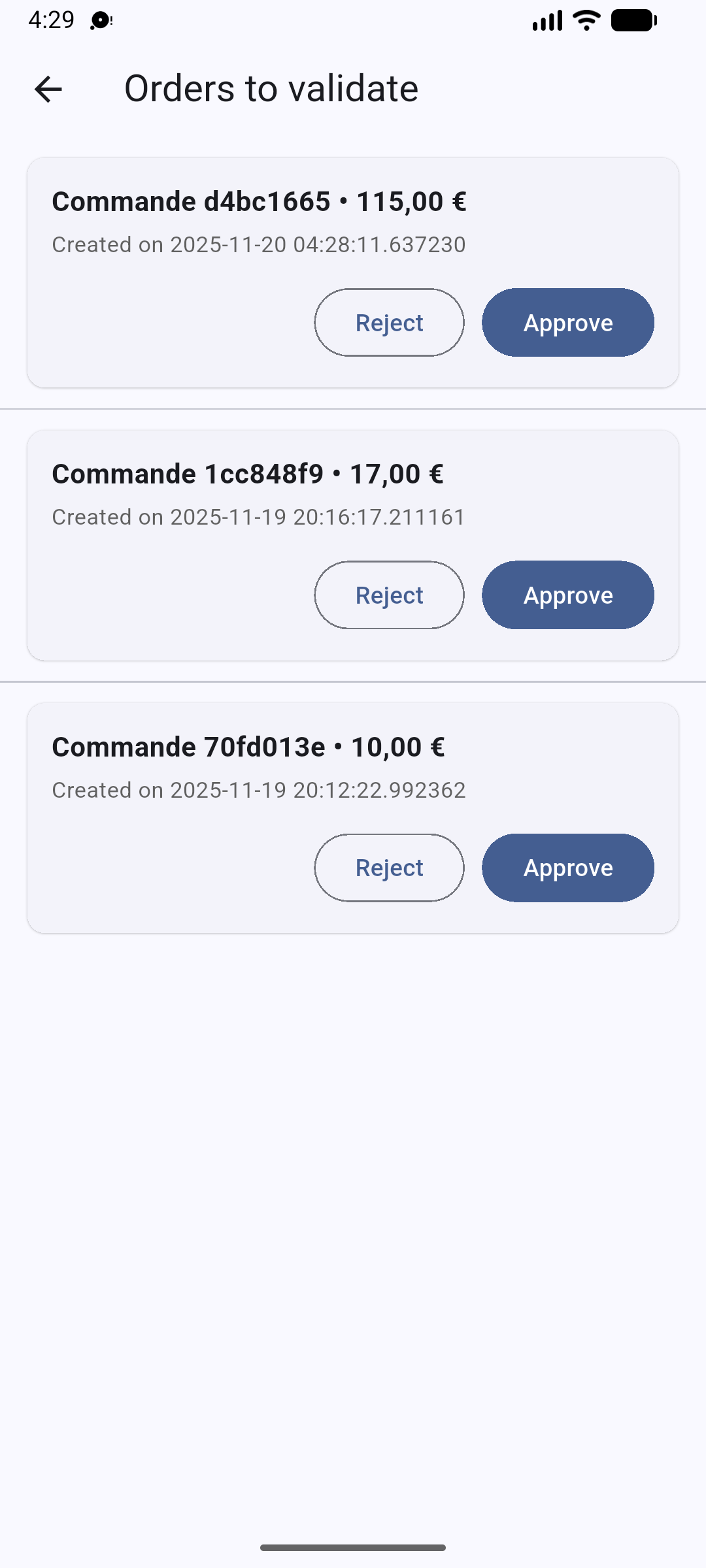Open the Commande d4bc1665 card
706x1568 pixels.
(353, 222)
